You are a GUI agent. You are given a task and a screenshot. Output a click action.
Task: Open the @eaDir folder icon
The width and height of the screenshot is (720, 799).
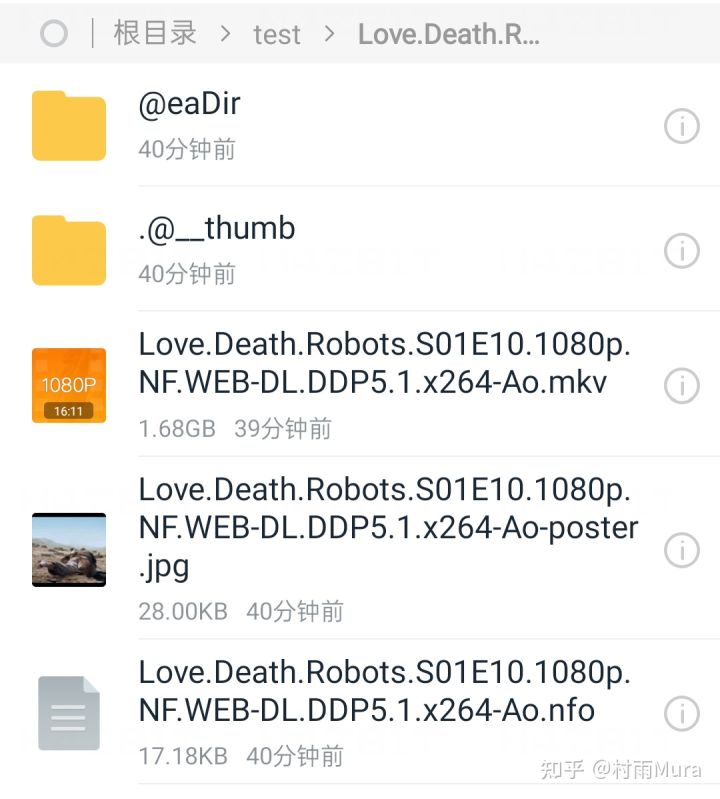pos(68,124)
